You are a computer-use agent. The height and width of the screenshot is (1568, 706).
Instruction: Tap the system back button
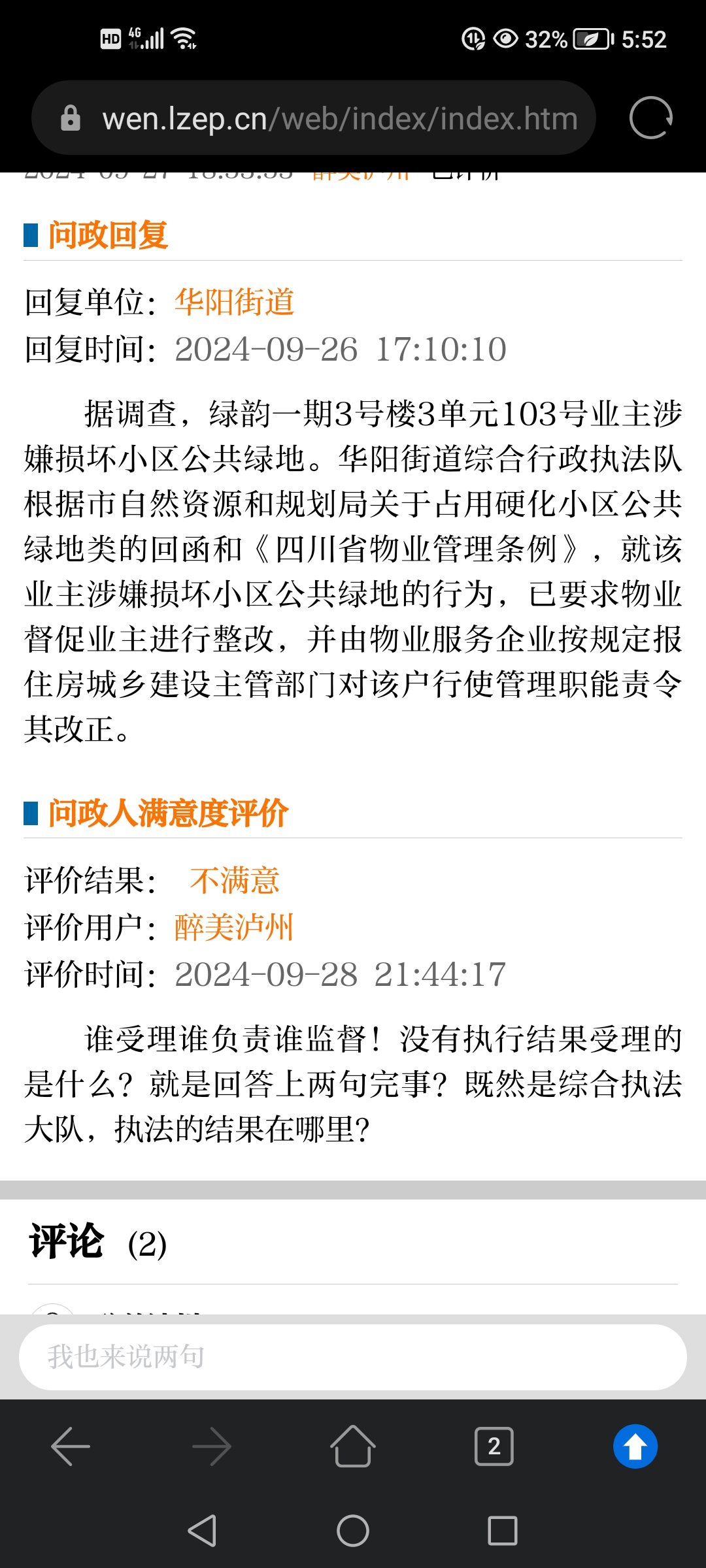tap(203, 1531)
